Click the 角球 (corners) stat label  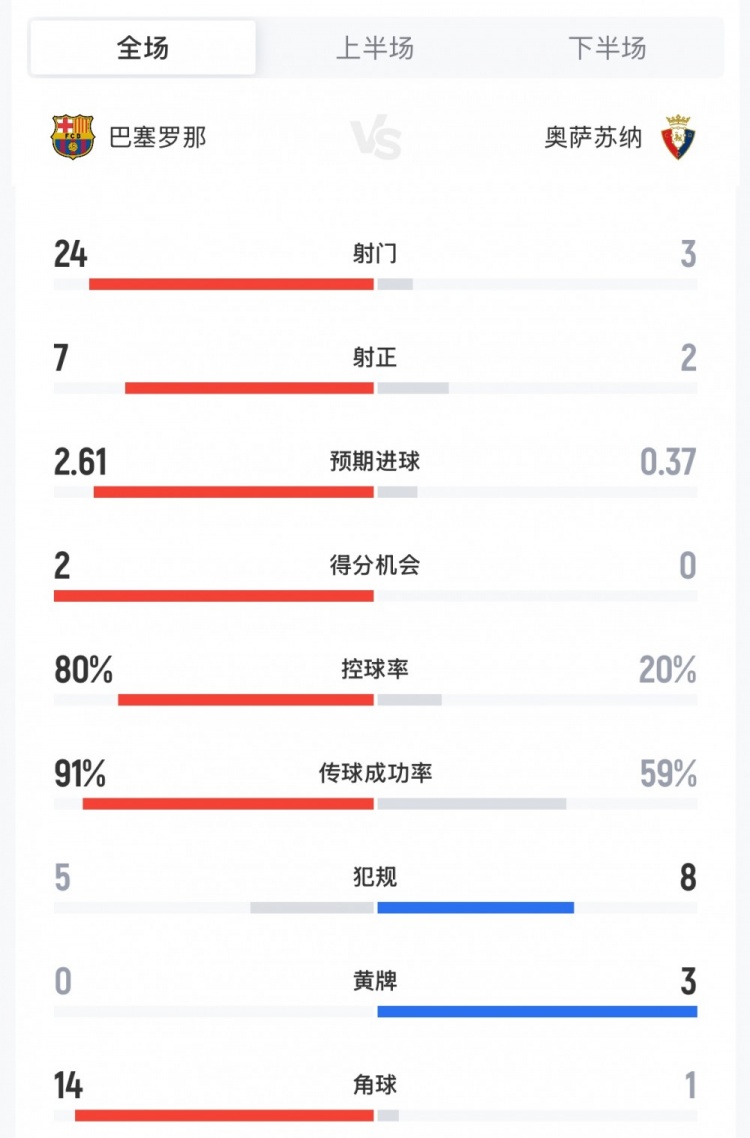375,1085
